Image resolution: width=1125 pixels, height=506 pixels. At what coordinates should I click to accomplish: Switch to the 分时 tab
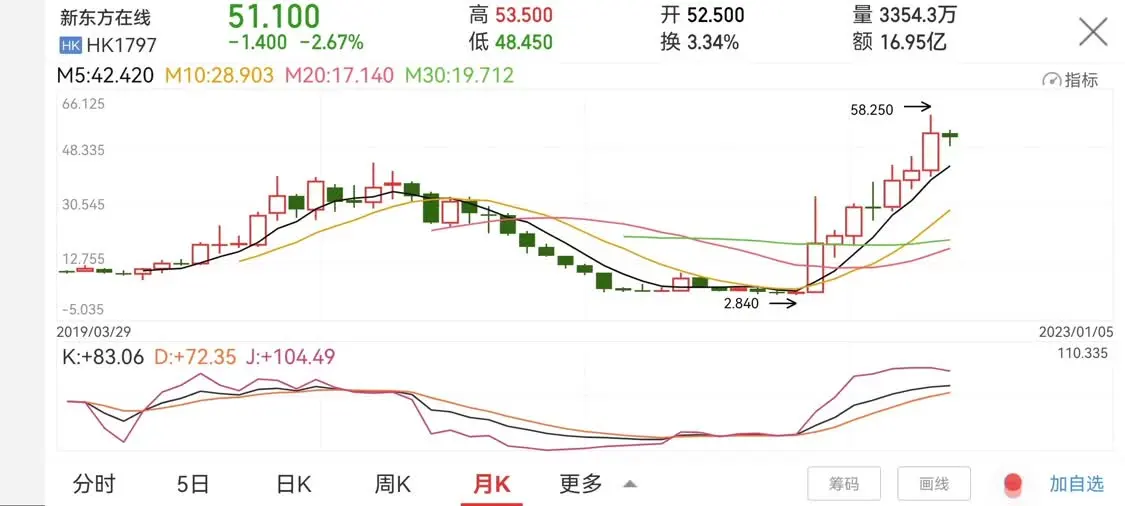click(x=94, y=485)
